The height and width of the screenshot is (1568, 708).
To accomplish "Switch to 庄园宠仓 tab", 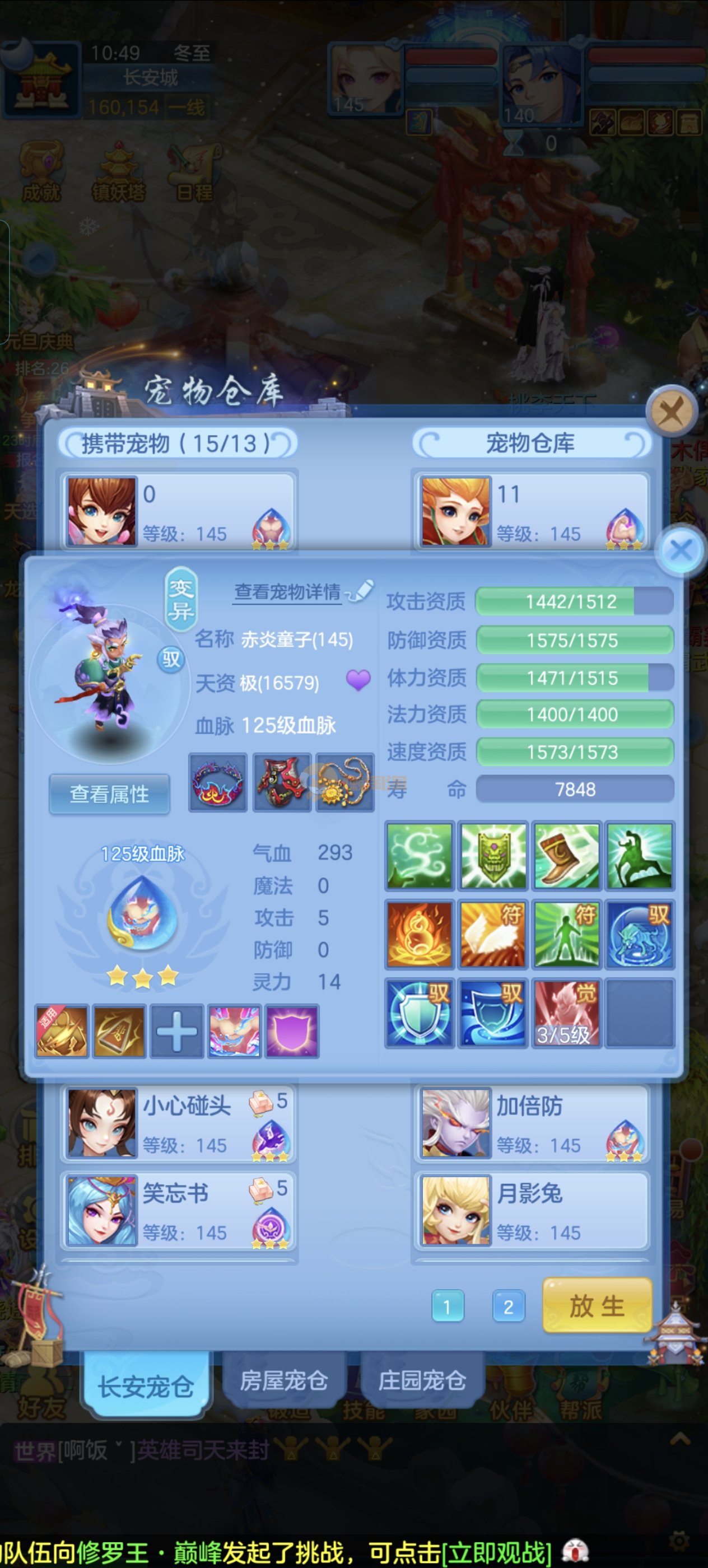I will click(x=422, y=1380).
